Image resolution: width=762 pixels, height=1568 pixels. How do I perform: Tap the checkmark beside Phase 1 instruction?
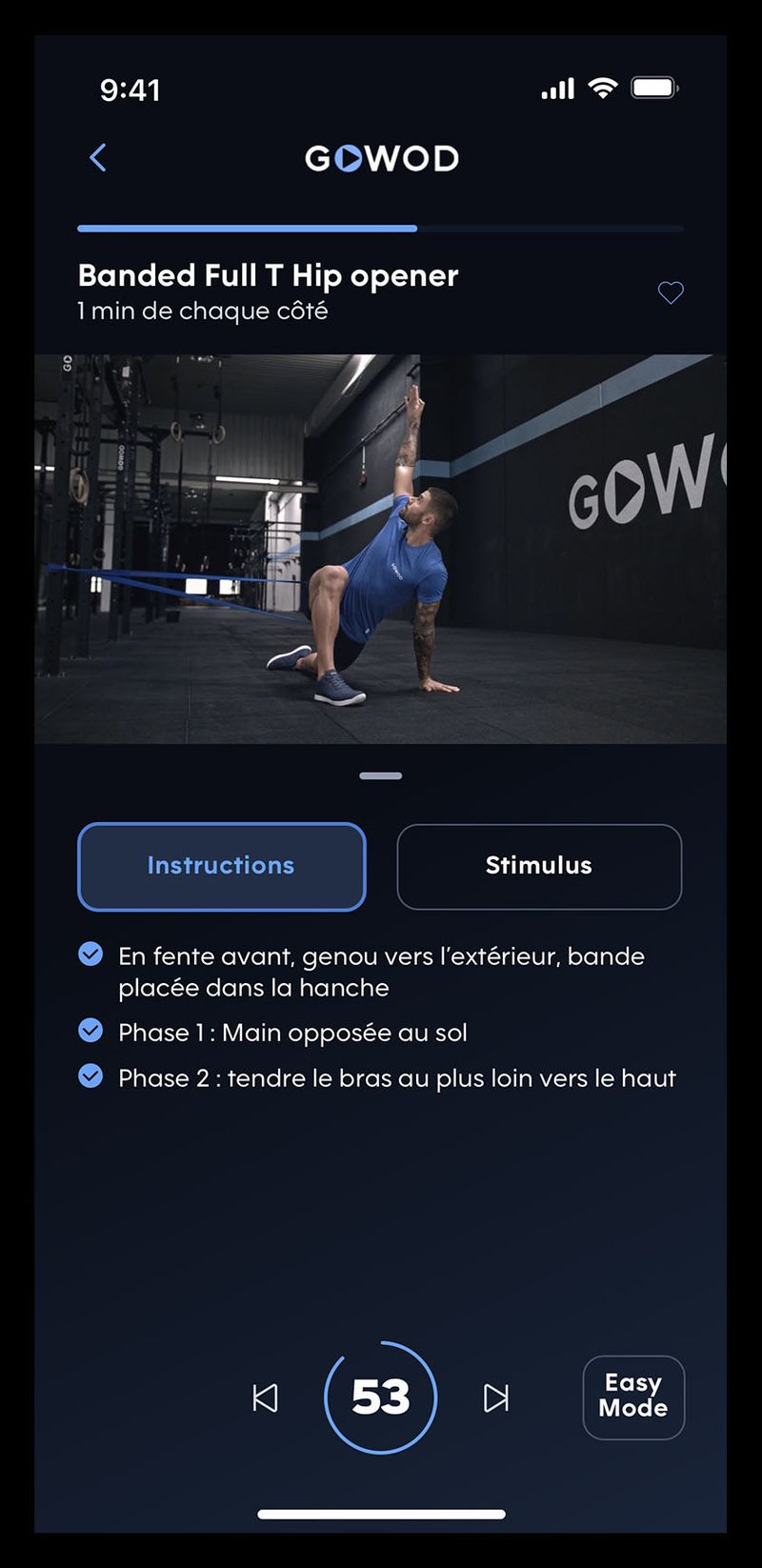point(90,1030)
